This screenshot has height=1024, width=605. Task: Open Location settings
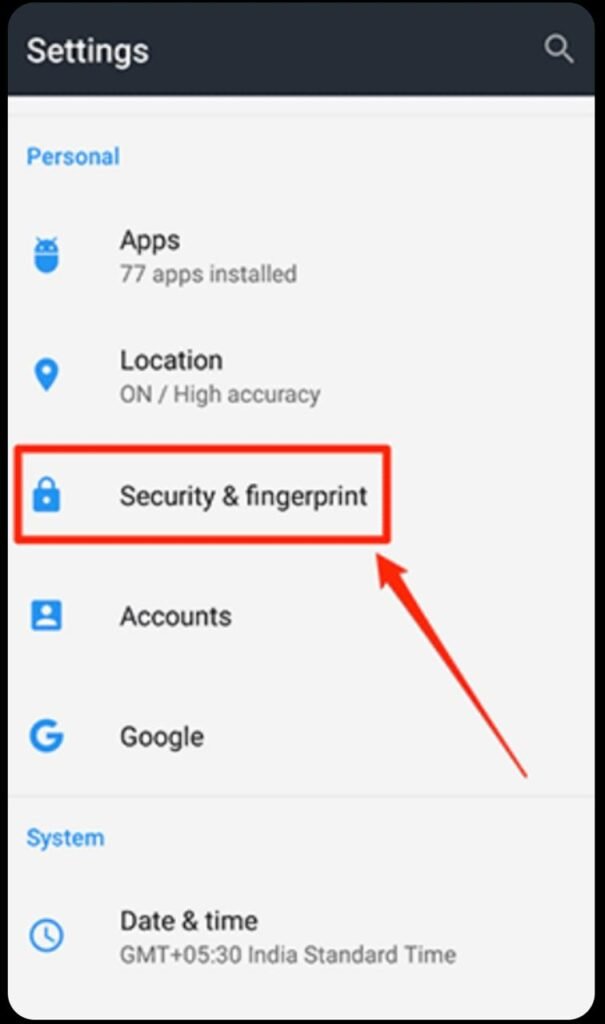point(301,376)
